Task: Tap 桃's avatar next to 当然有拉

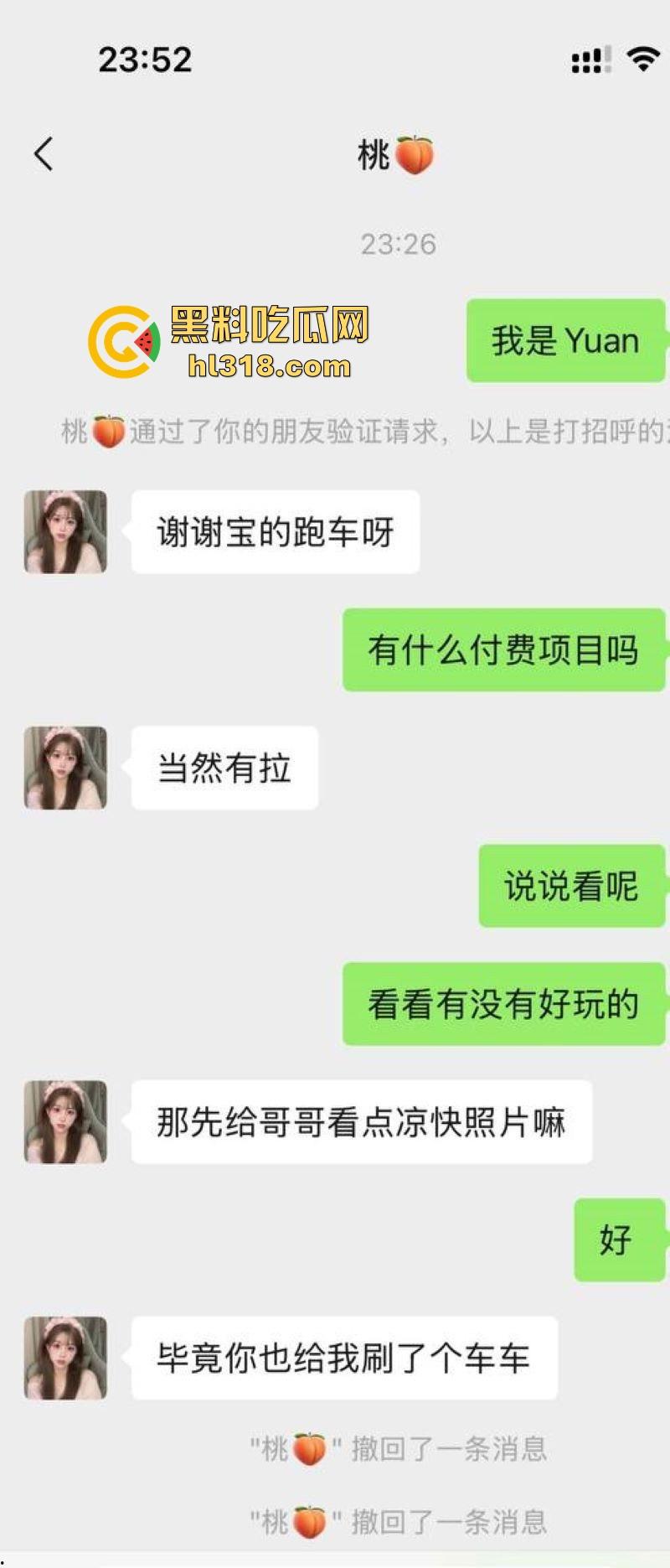Action: (64, 767)
